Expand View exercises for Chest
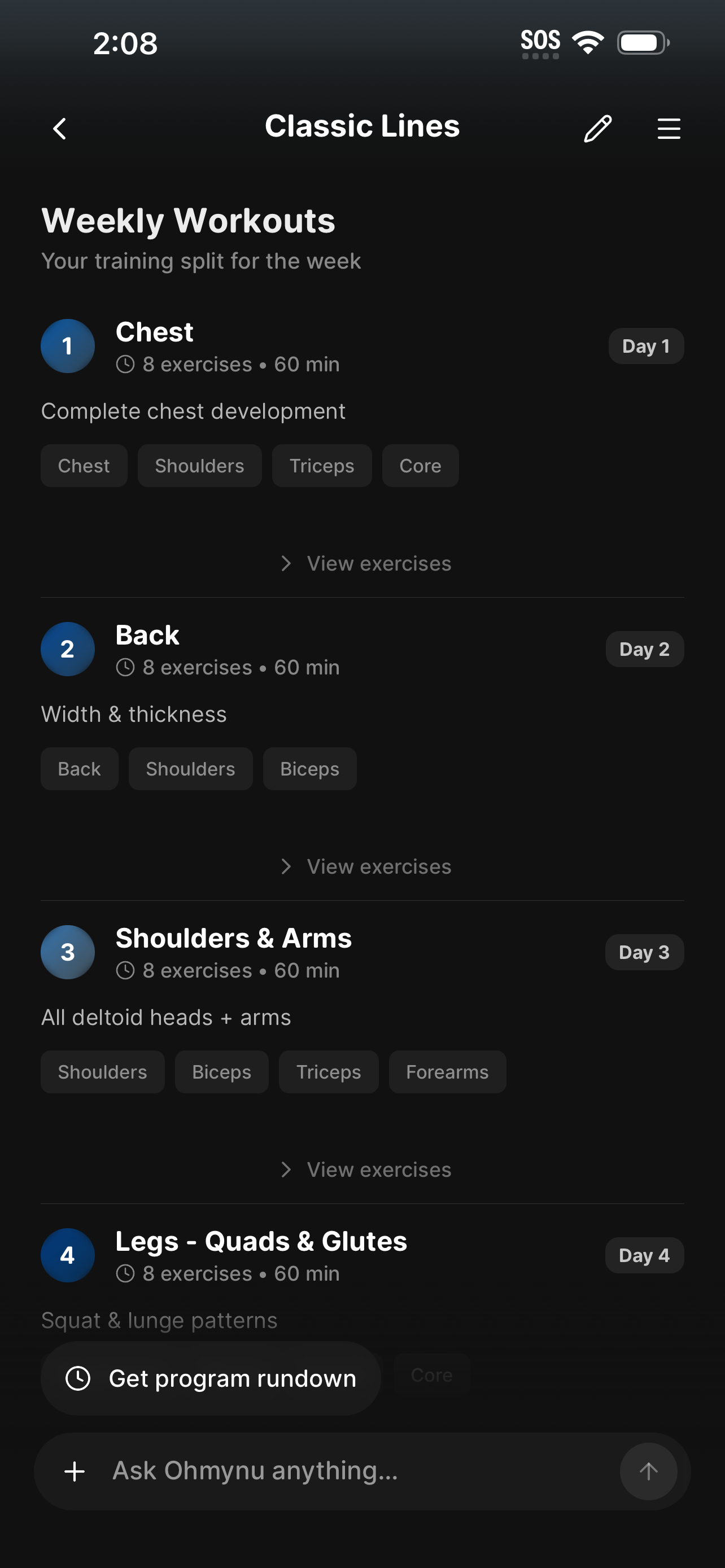725x1568 pixels. click(365, 564)
